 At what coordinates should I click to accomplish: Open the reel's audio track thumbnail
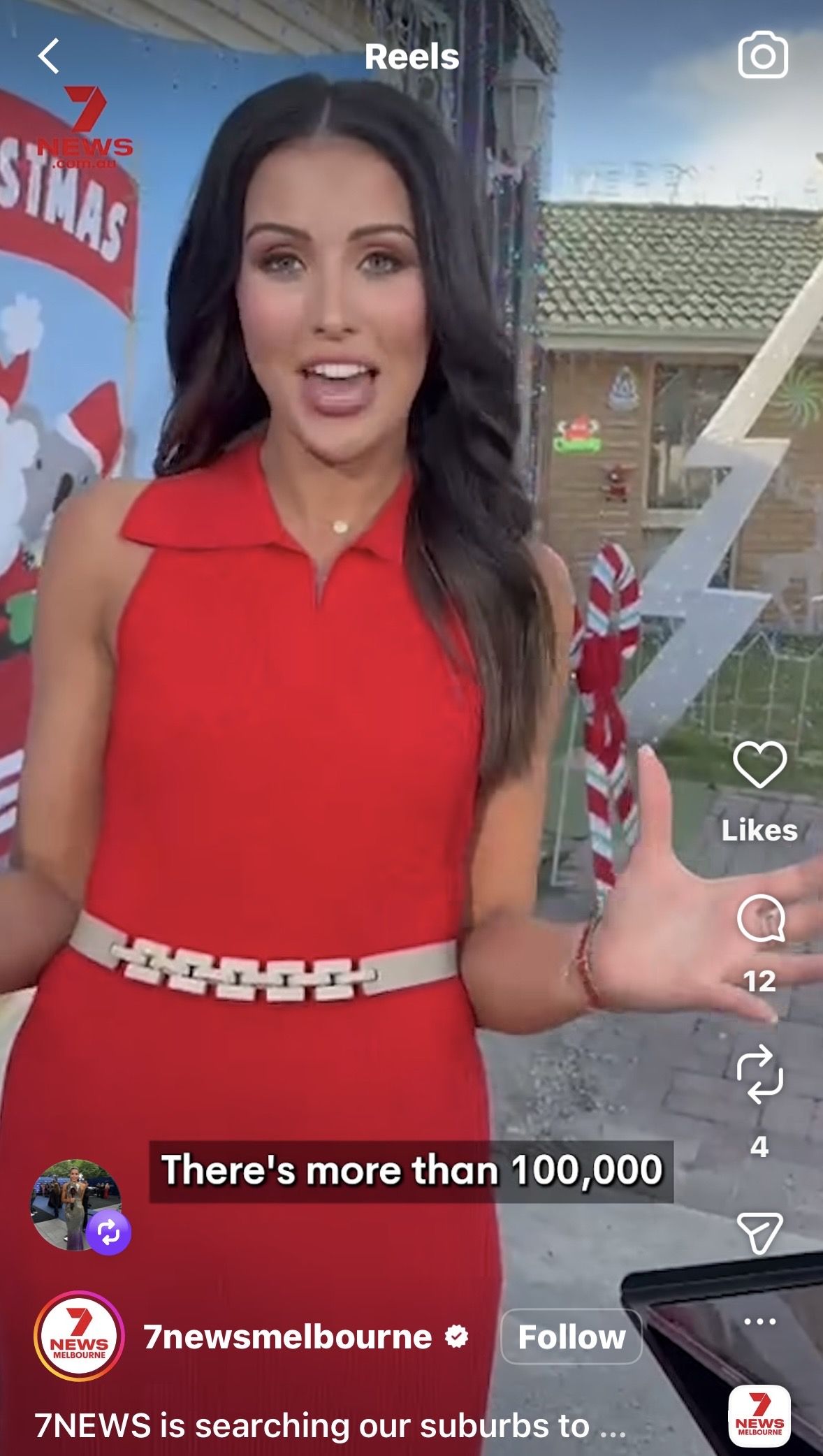point(759,1415)
